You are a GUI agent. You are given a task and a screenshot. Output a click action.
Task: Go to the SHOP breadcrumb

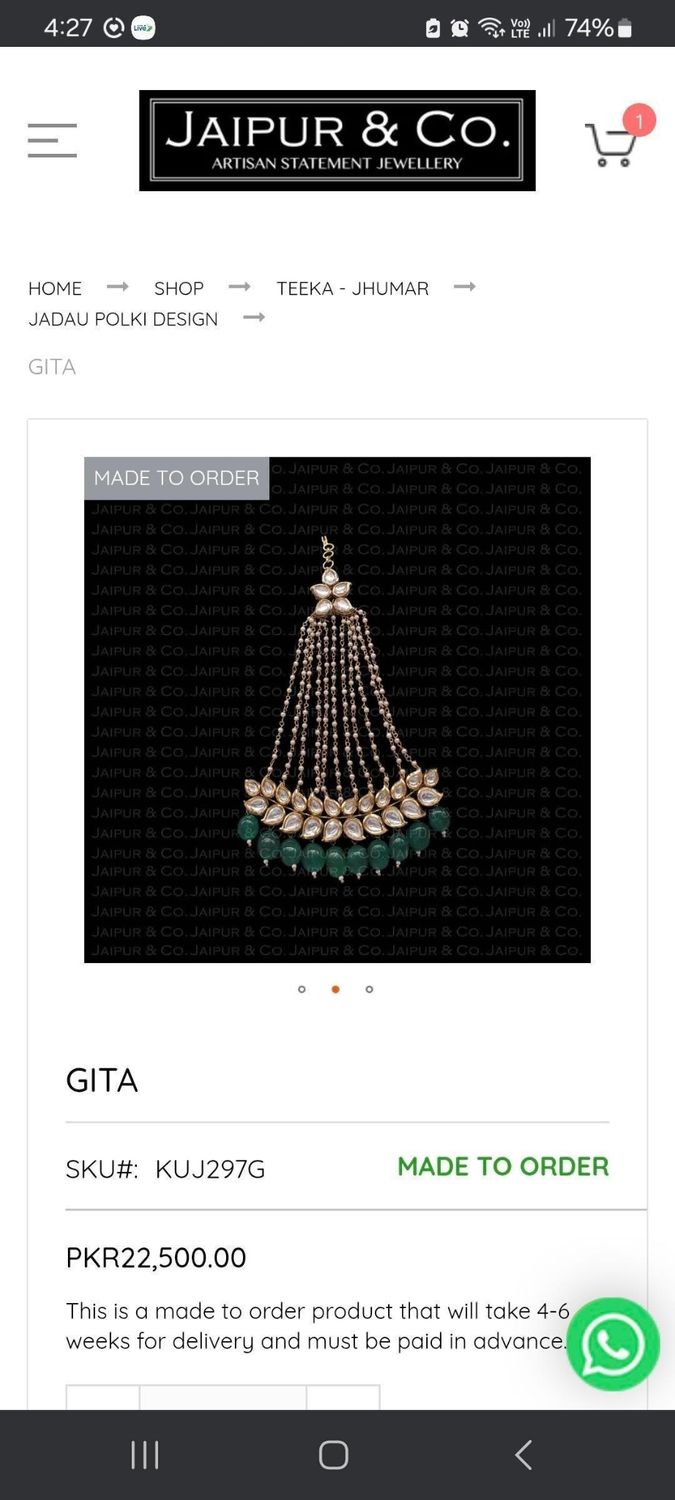tap(179, 288)
